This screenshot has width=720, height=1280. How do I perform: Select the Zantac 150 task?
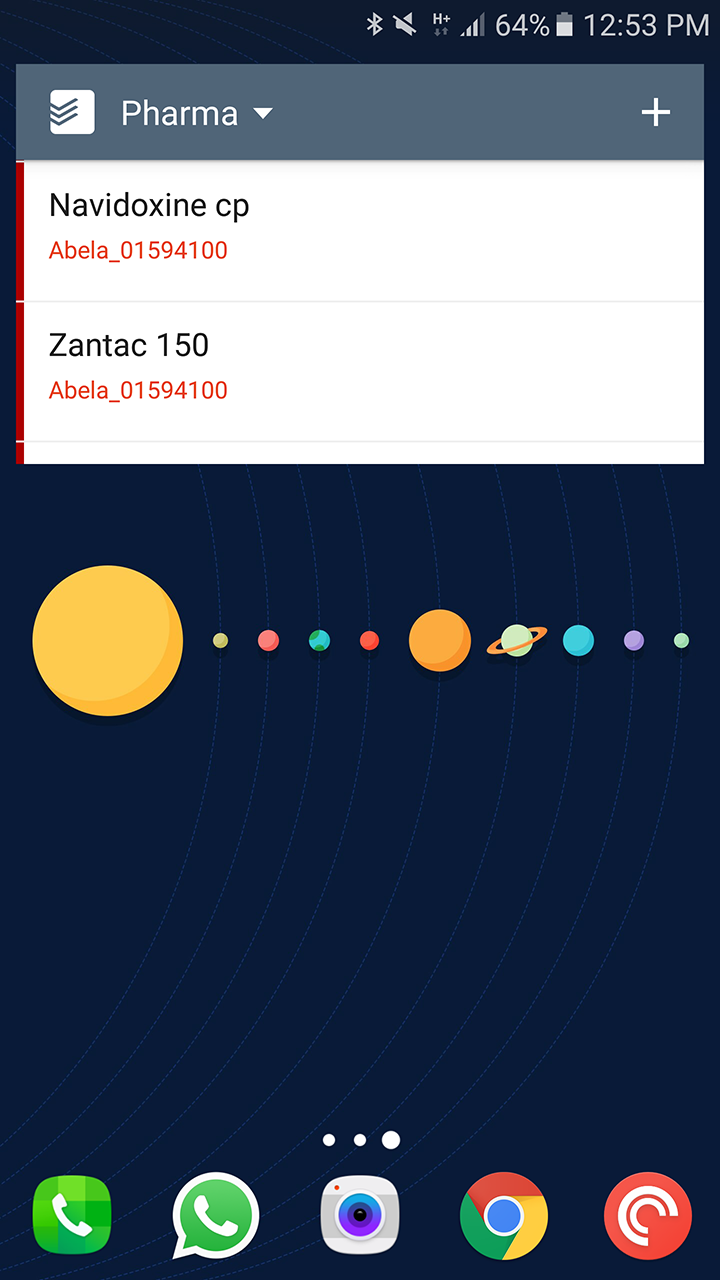point(129,346)
